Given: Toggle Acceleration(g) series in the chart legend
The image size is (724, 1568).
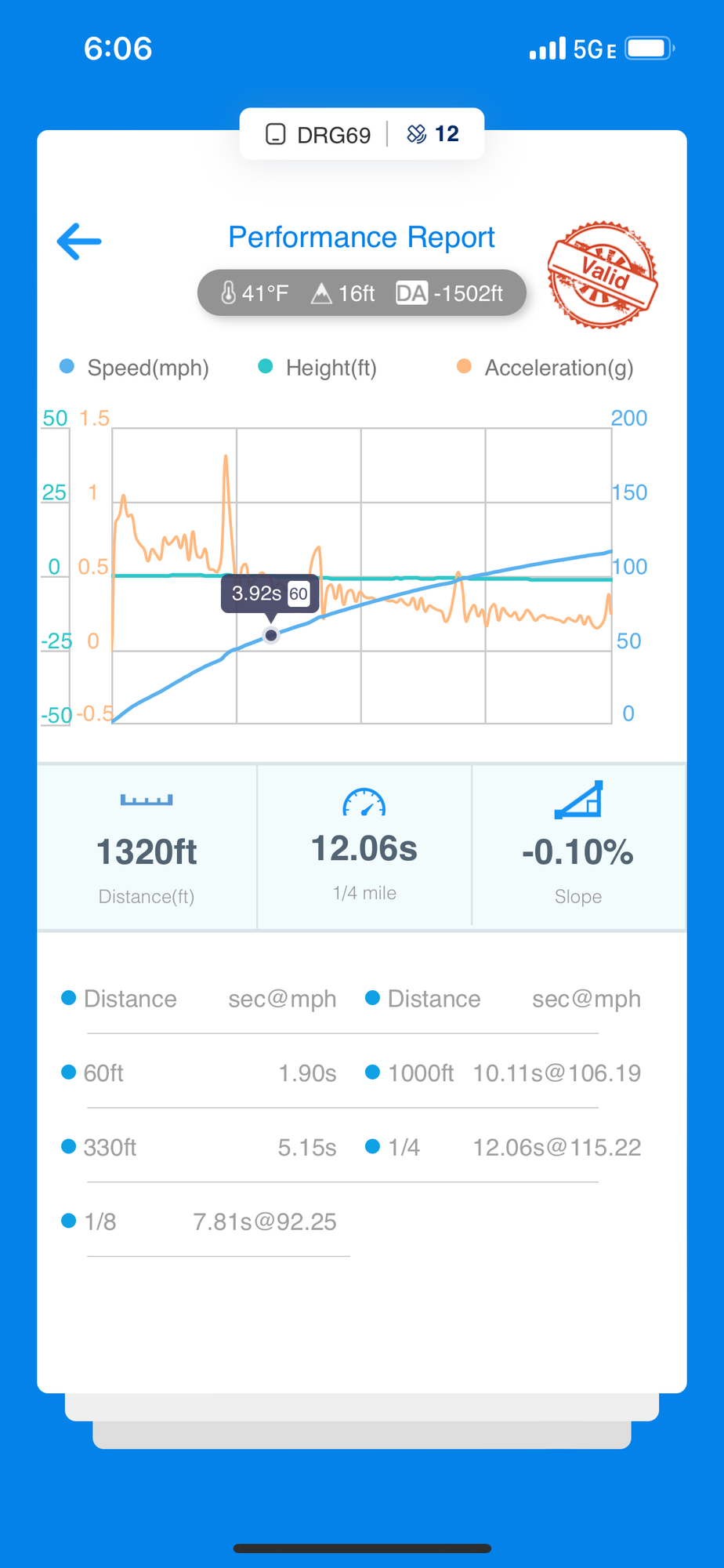Looking at the screenshot, I should tap(545, 368).
